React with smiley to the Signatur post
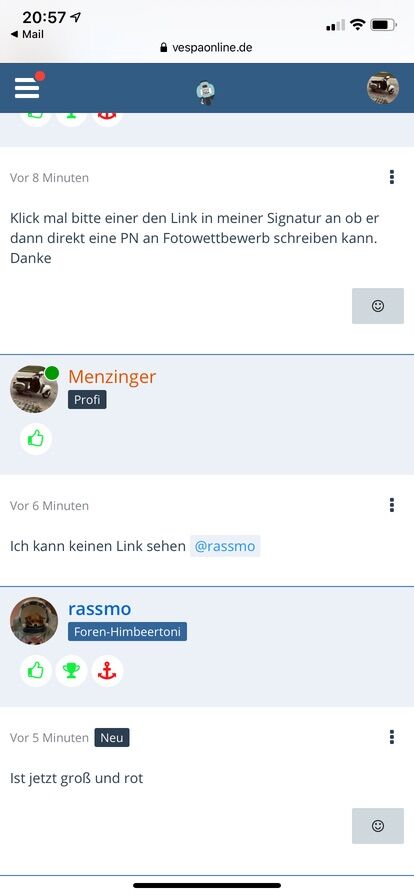Image resolution: width=414 pixels, height=896 pixels. pos(377,306)
